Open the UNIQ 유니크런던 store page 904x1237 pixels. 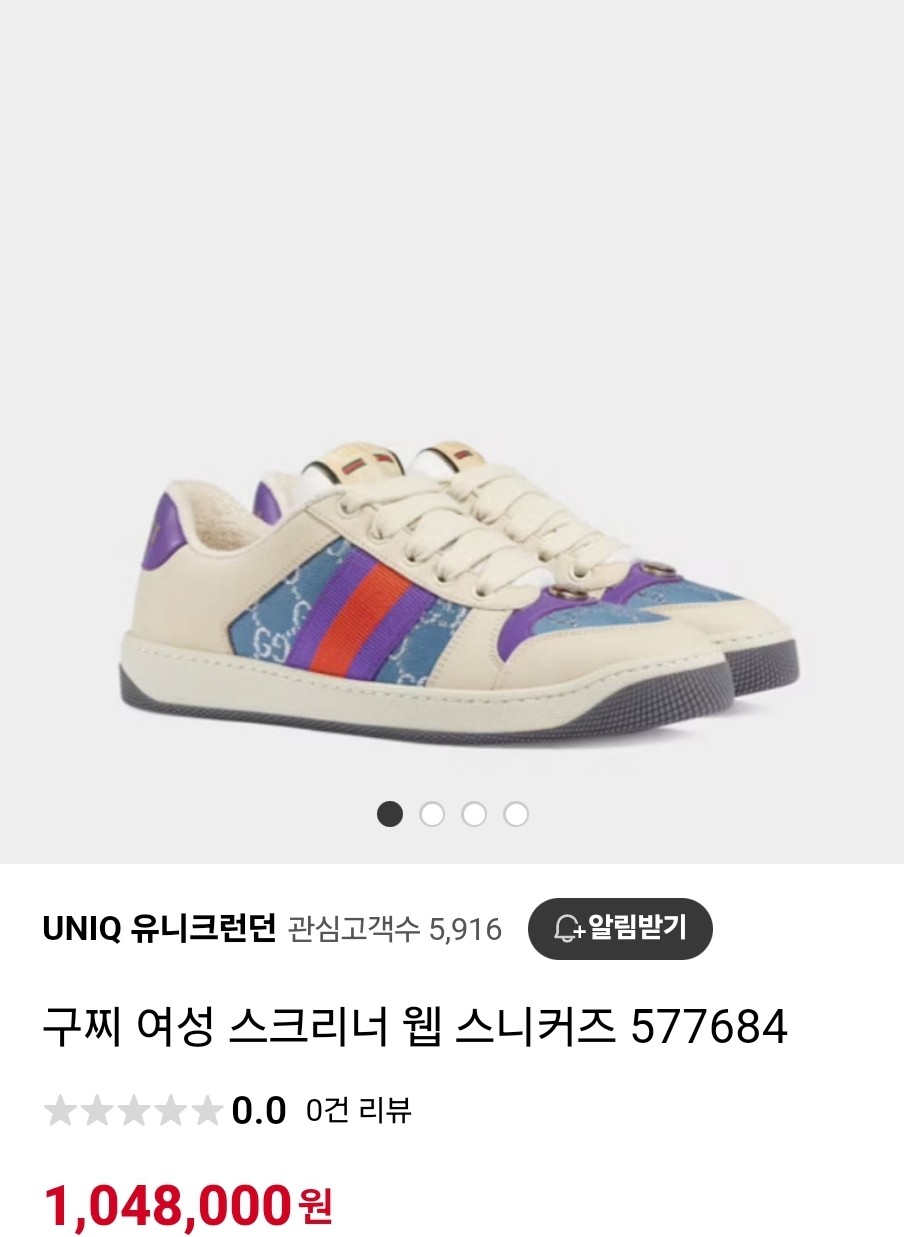tap(159, 929)
